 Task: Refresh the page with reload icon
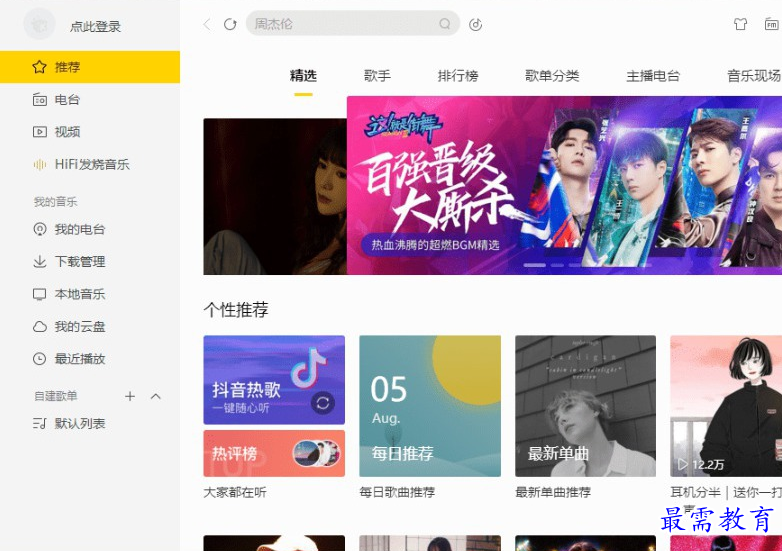230,24
